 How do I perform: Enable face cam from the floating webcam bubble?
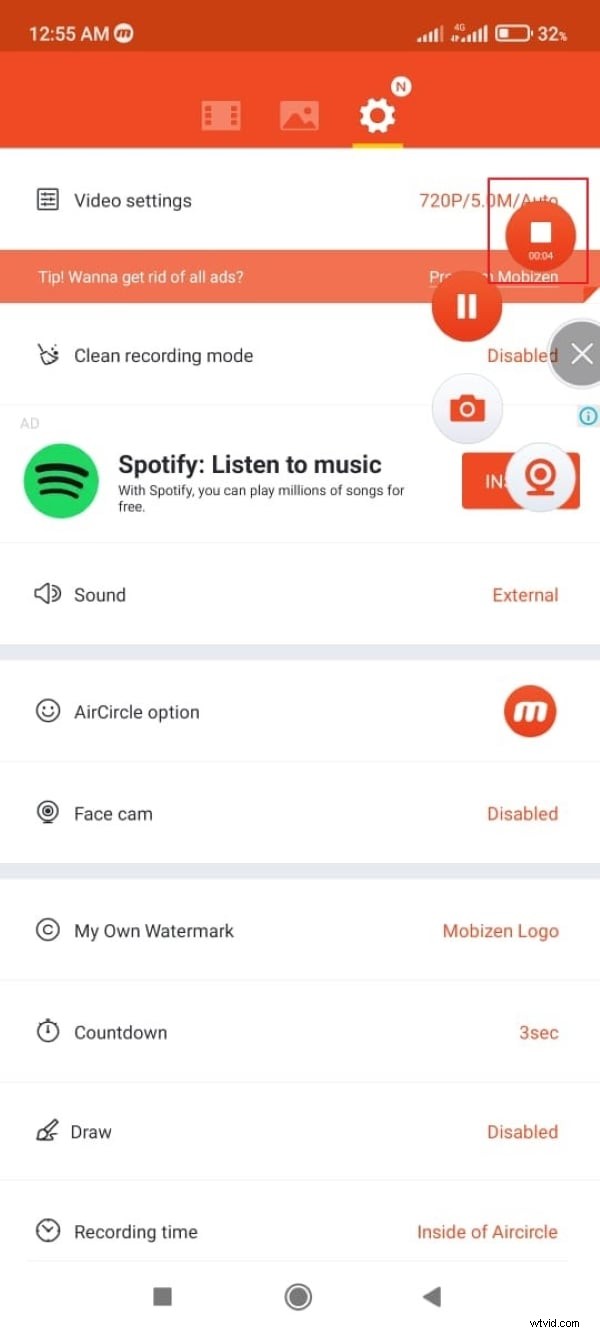point(541,478)
